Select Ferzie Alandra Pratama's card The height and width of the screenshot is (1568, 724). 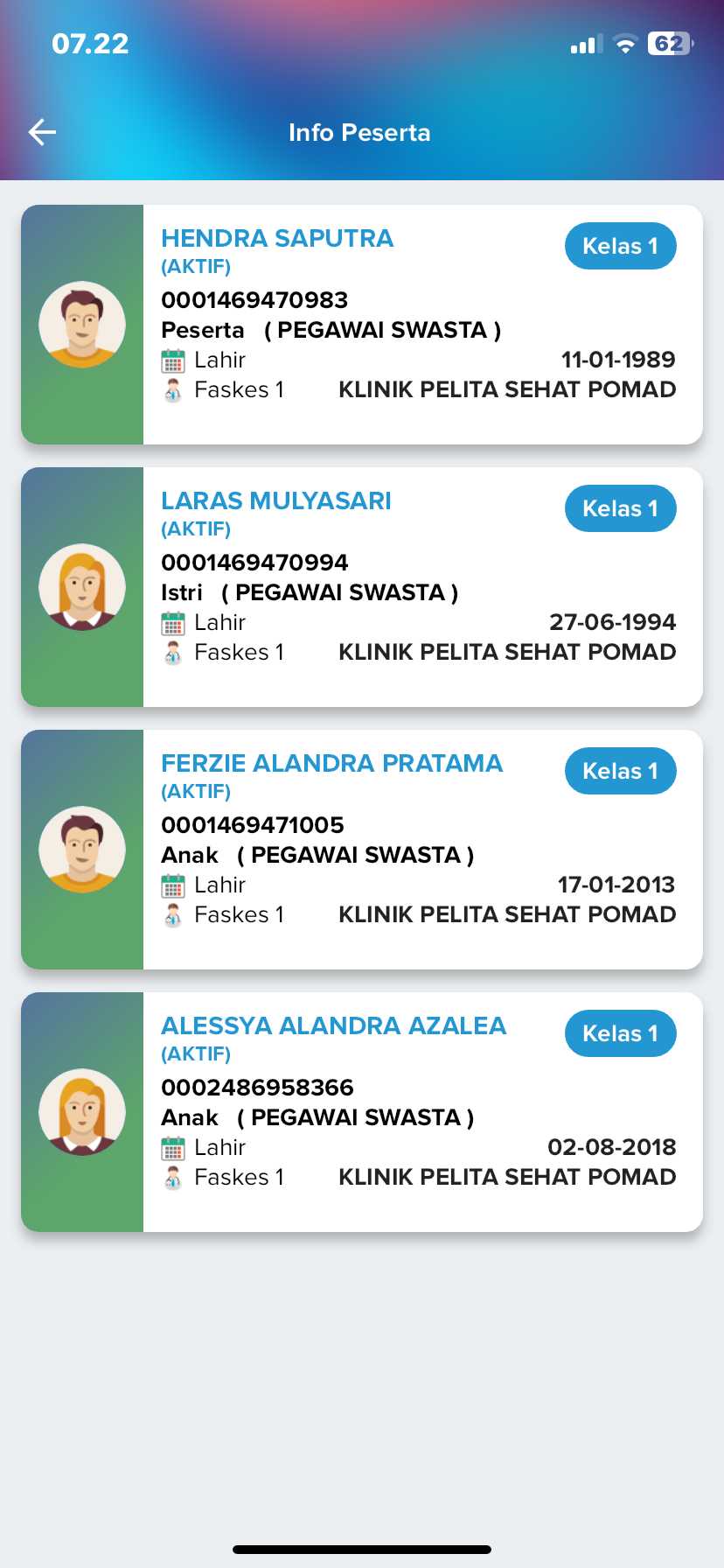click(362, 850)
